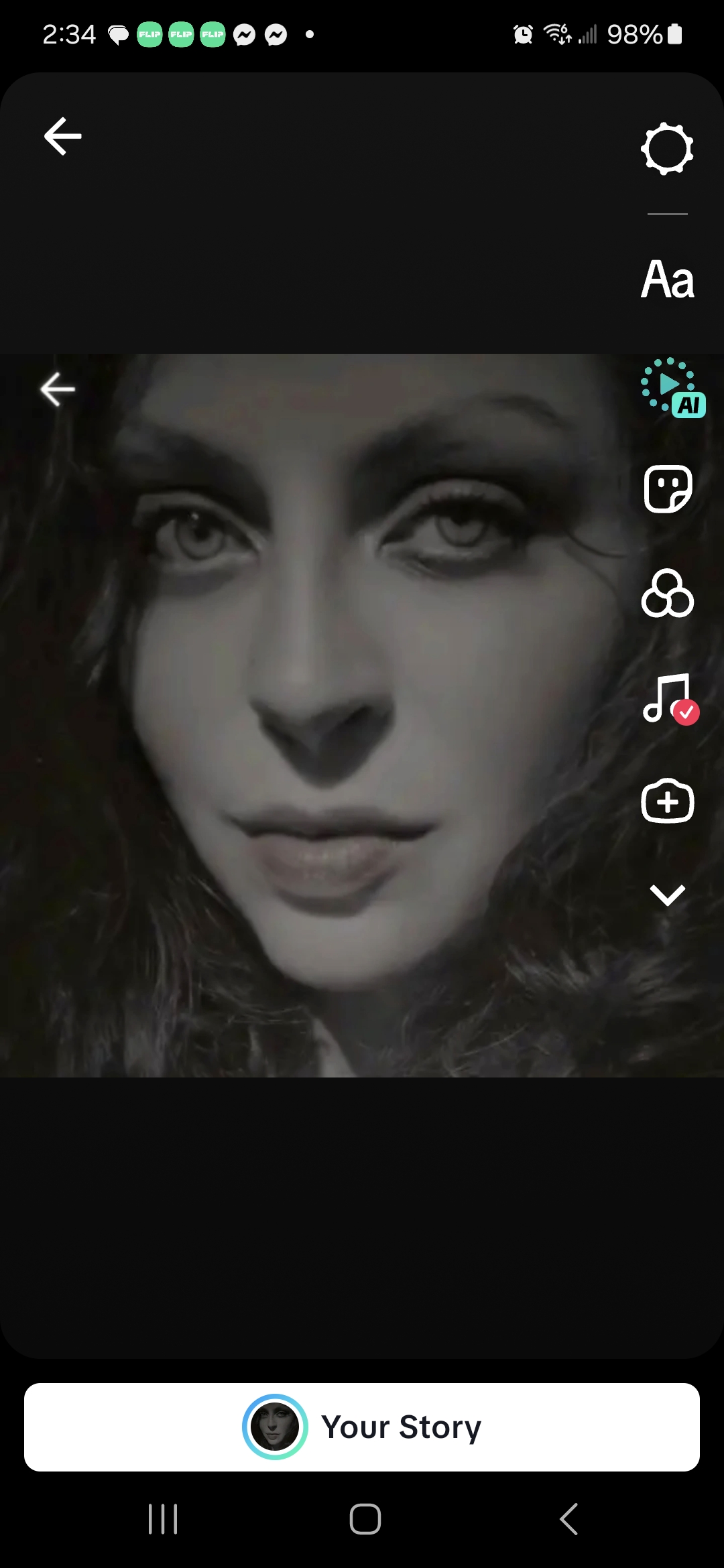Share to Your Story
The image size is (724, 1568).
click(x=362, y=1427)
